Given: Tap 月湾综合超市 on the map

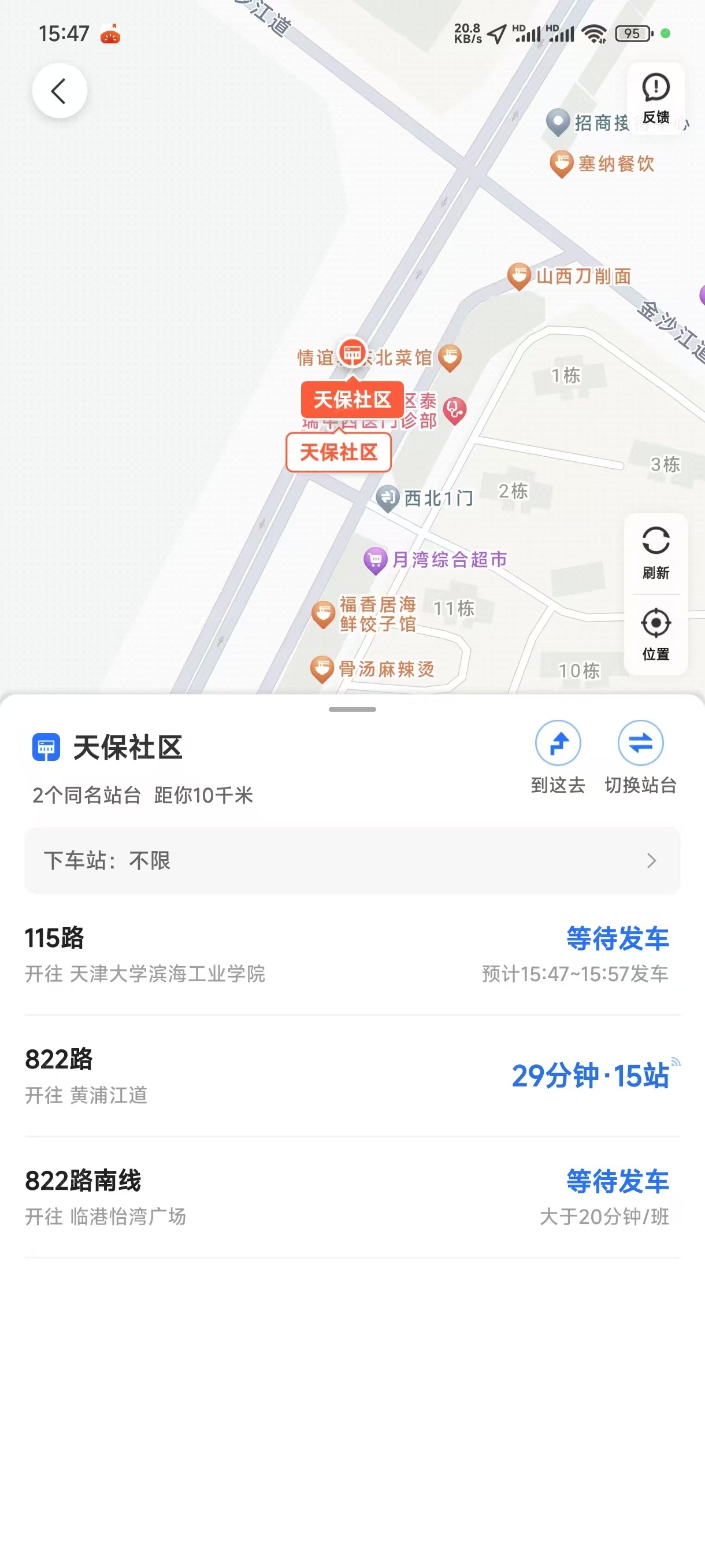Looking at the screenshot, I should 436,560.
